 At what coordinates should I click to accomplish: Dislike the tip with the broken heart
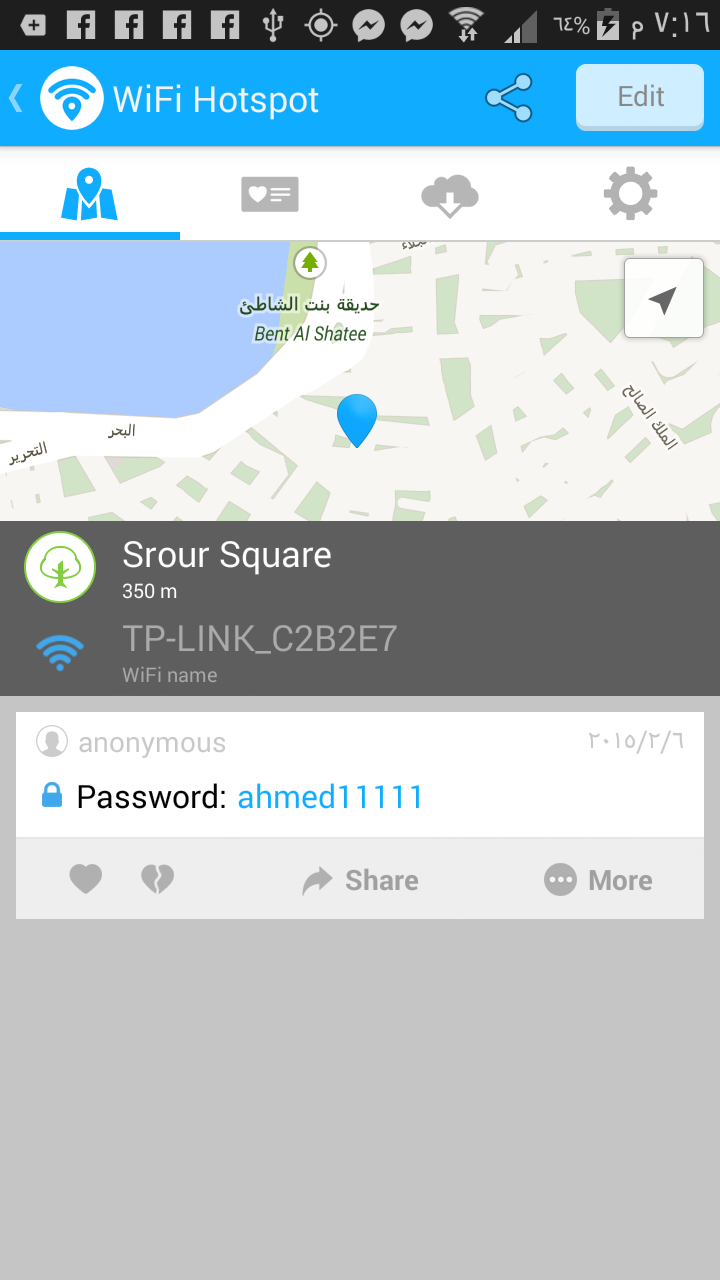point(157,880)
